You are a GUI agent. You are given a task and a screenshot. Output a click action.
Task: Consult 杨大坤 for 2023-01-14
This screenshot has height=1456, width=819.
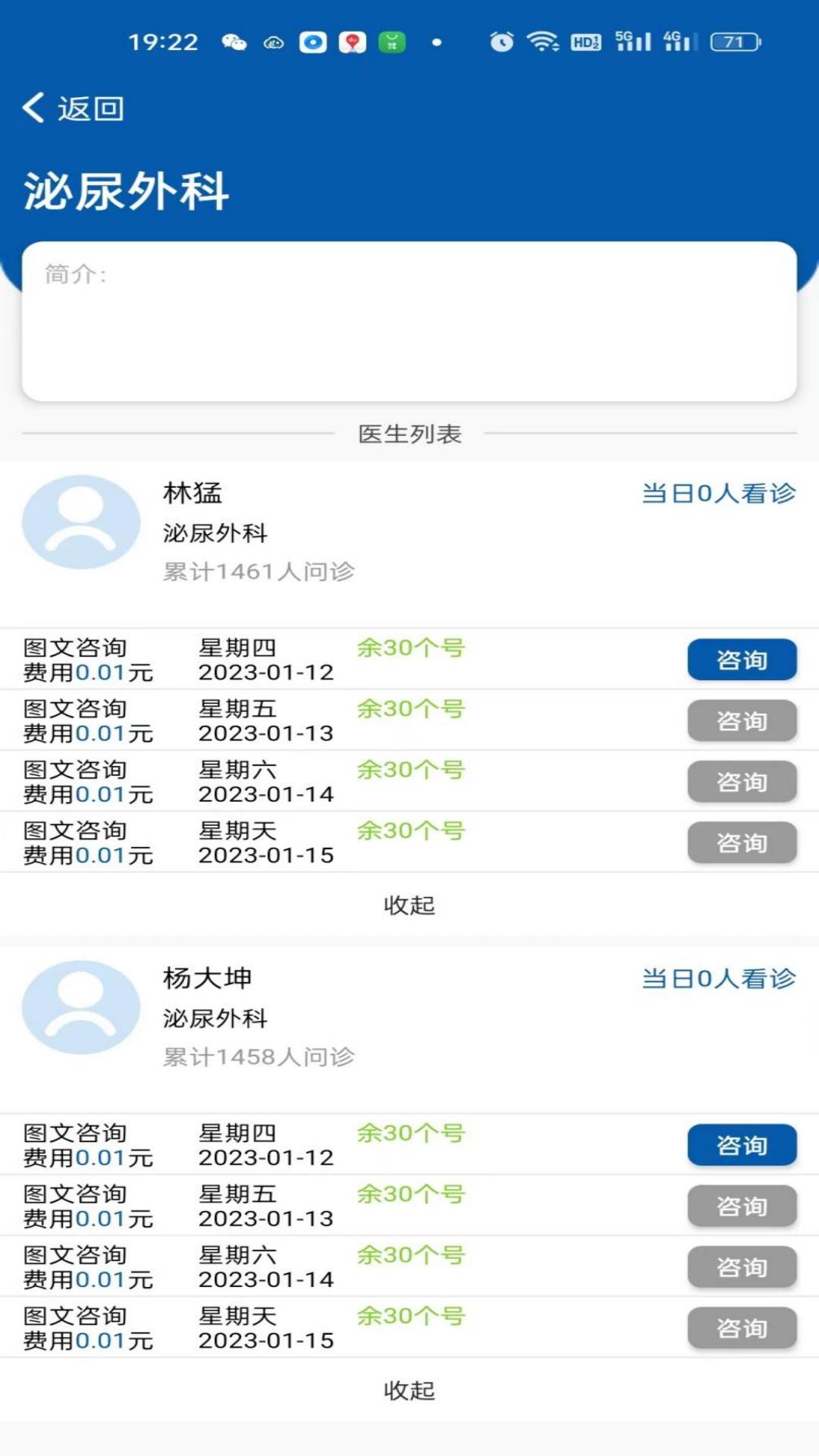742,1267
